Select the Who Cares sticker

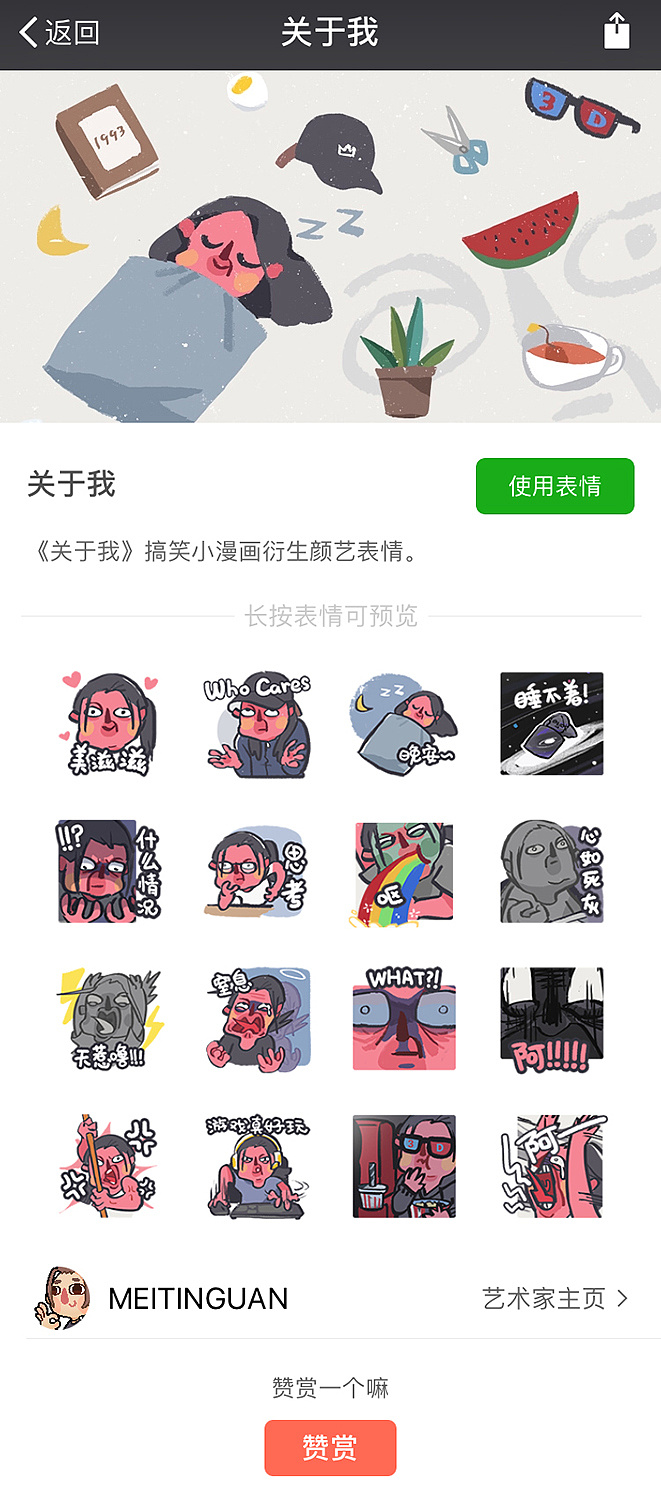click(257, 723)
